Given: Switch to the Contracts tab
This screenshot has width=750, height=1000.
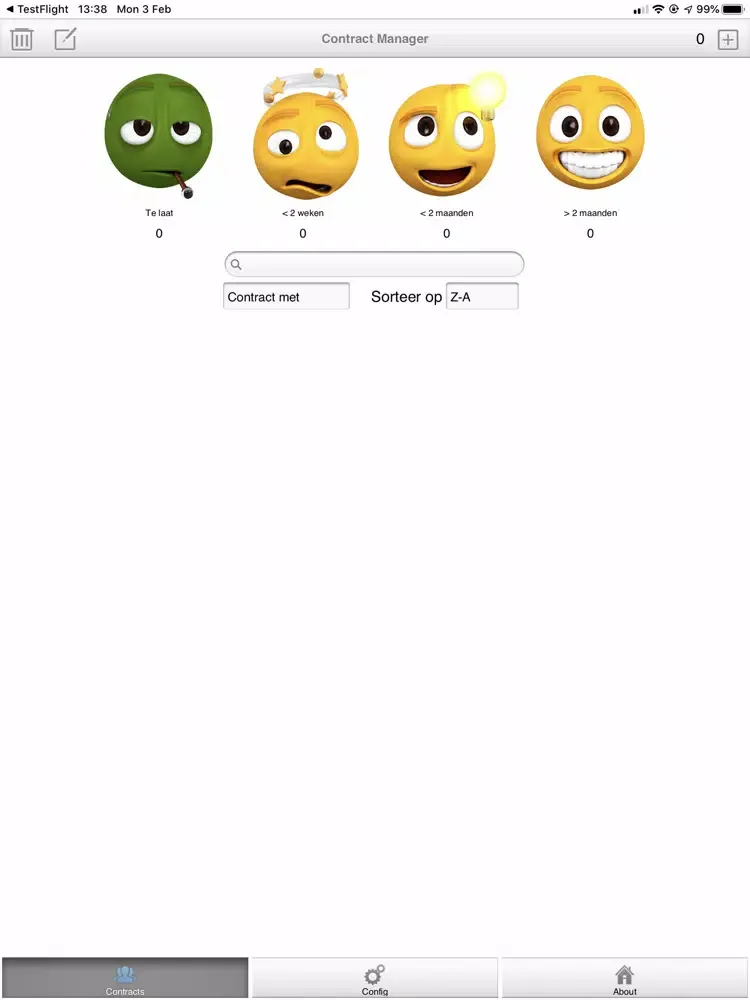Looking at the screenshot, I should tap(125, 979).
